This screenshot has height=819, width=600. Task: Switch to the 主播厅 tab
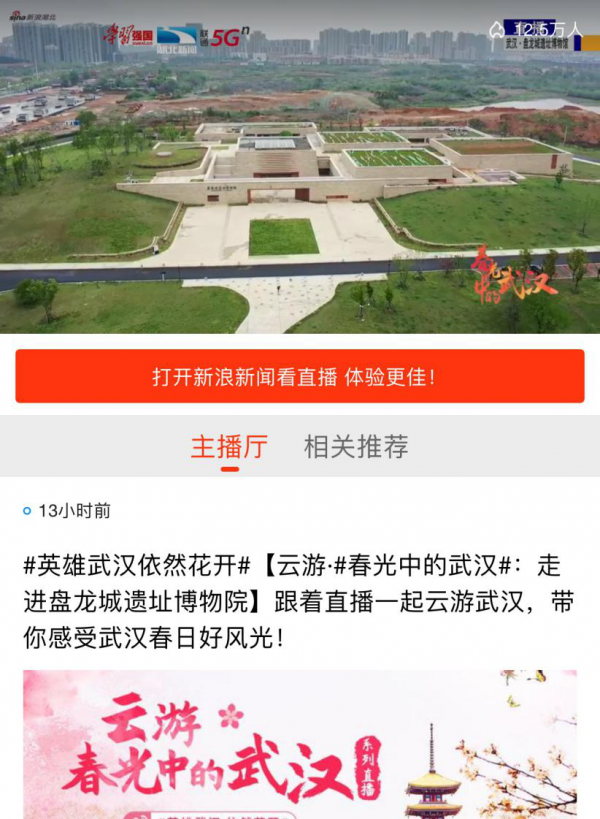point(229,447)
